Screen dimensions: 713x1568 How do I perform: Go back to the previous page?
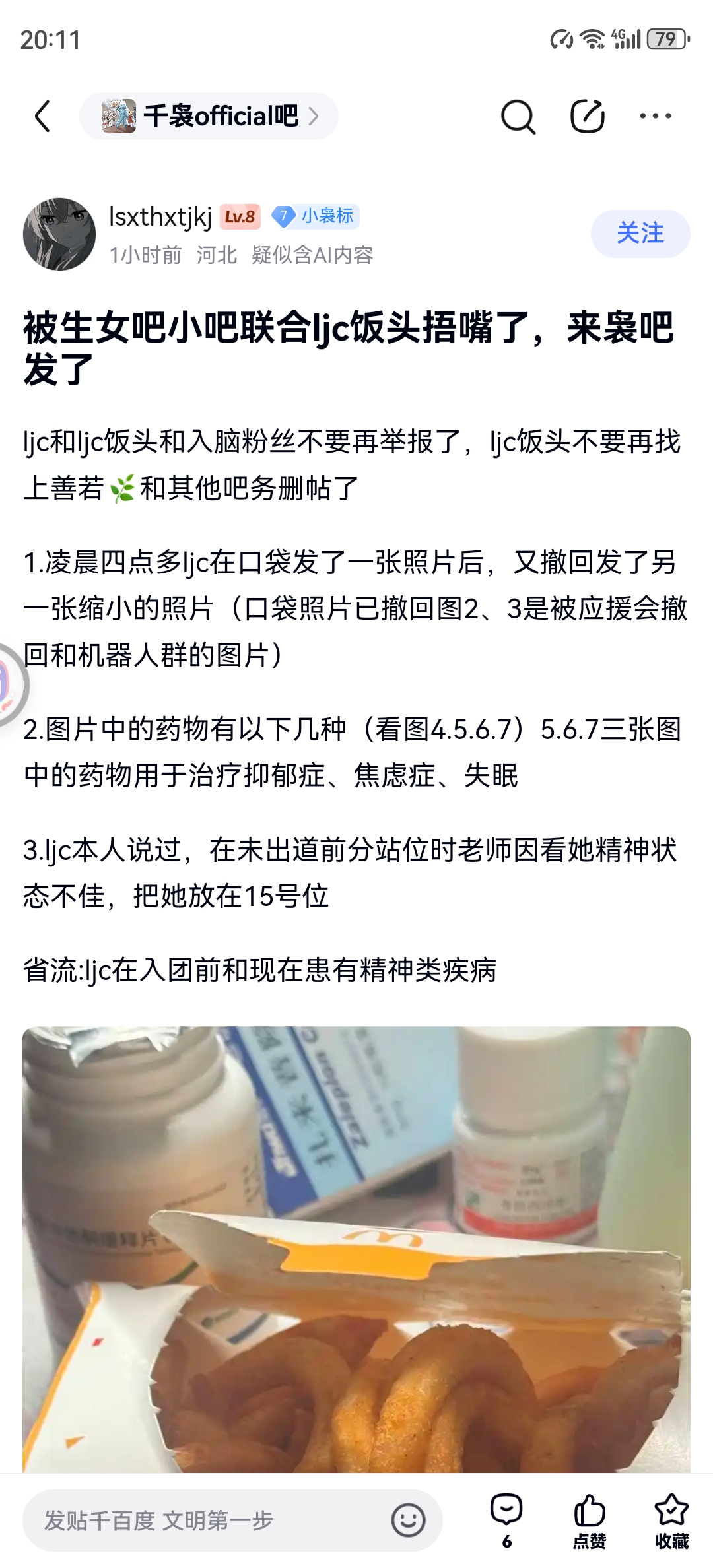tap(43, 117)
